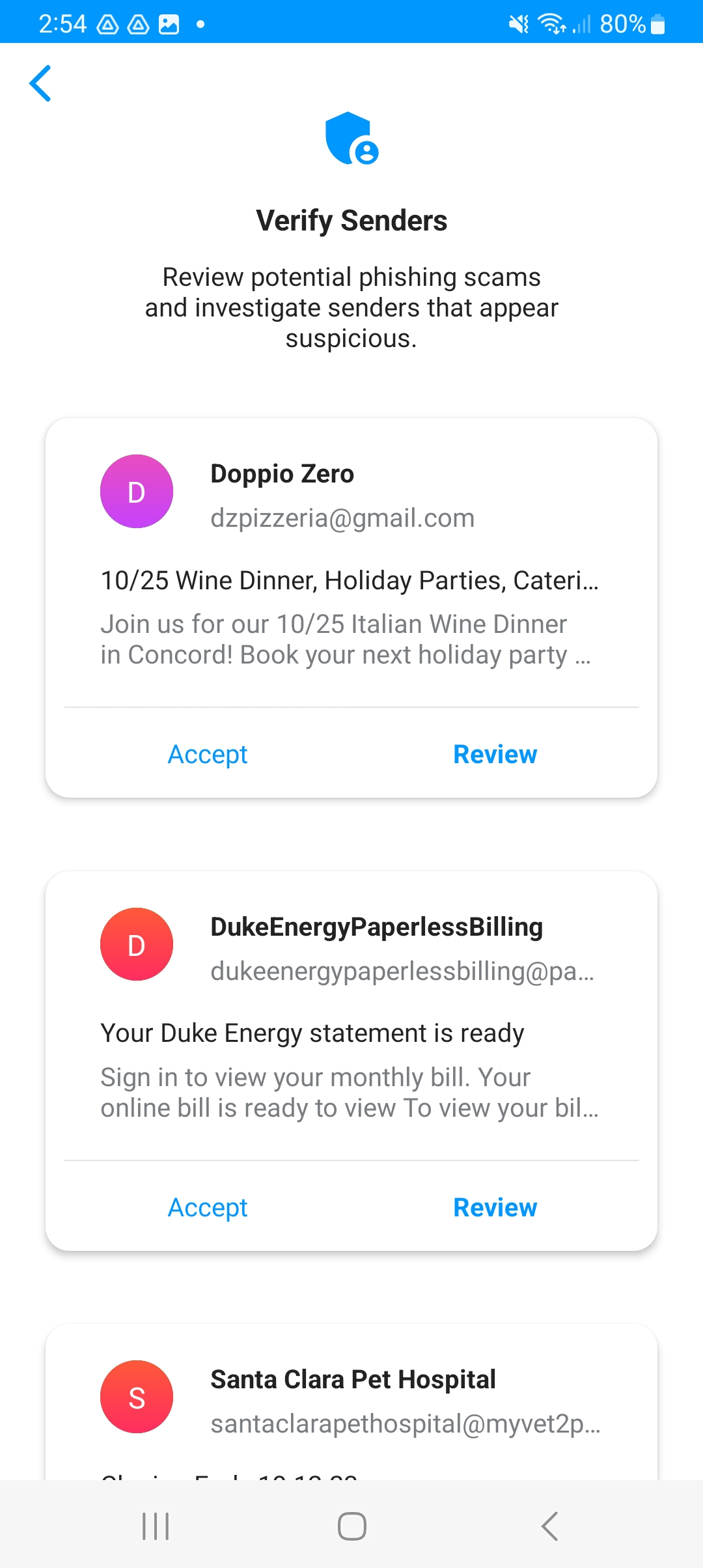
Task: Go back using the blue arrow
Action: tap(40, 83)
